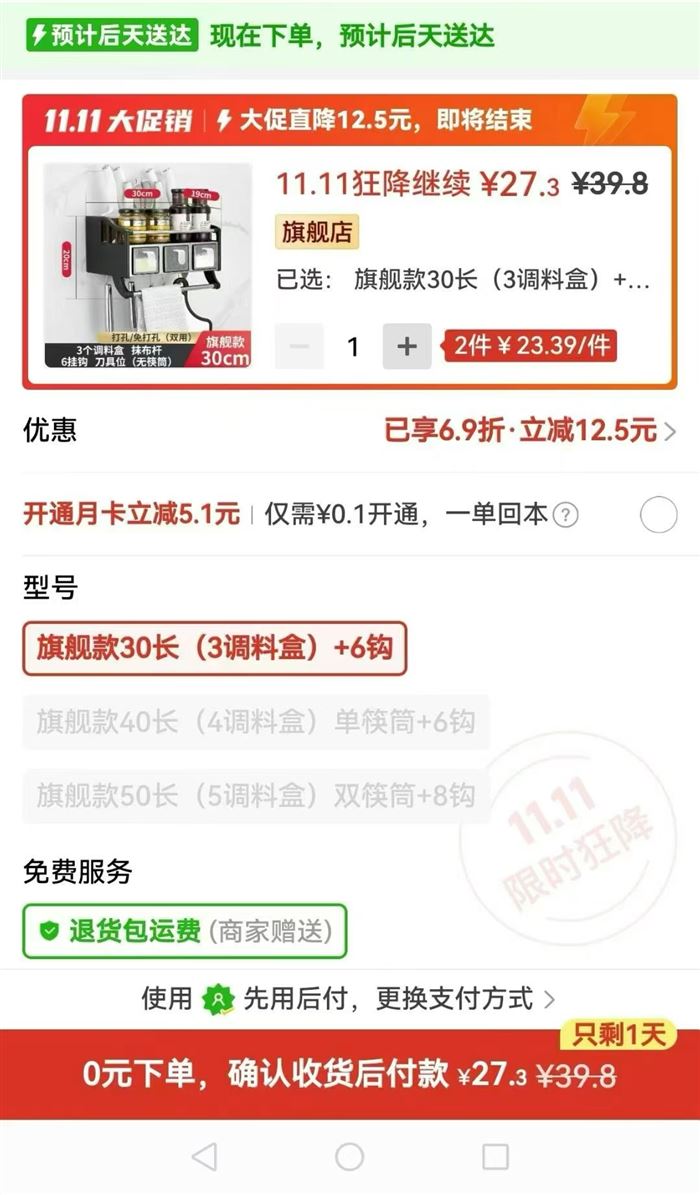Select the 开通月卡立减5.1元 radio button
This screenshot has height=1195, width=700.
click(658, 515)
